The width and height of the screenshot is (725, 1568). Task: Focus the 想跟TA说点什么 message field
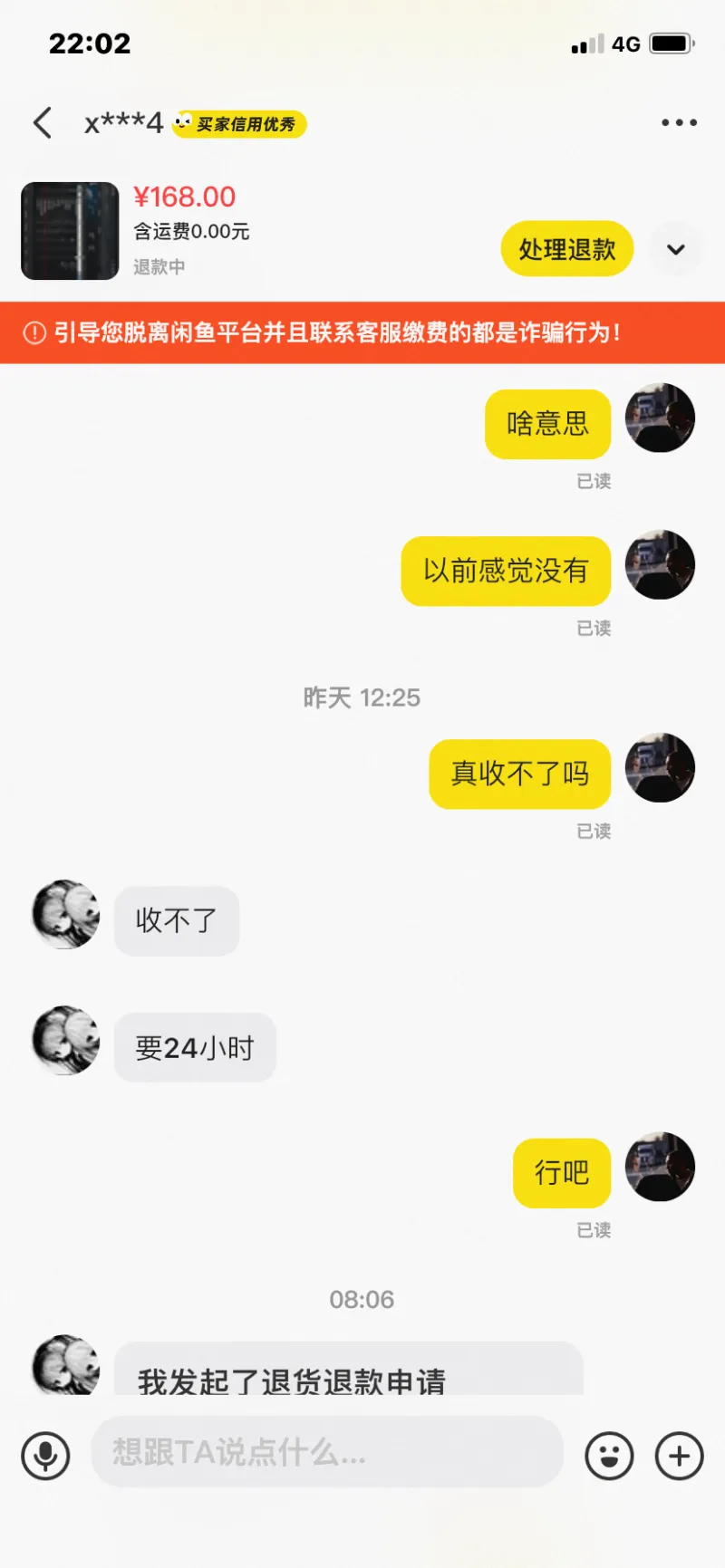326,1452
